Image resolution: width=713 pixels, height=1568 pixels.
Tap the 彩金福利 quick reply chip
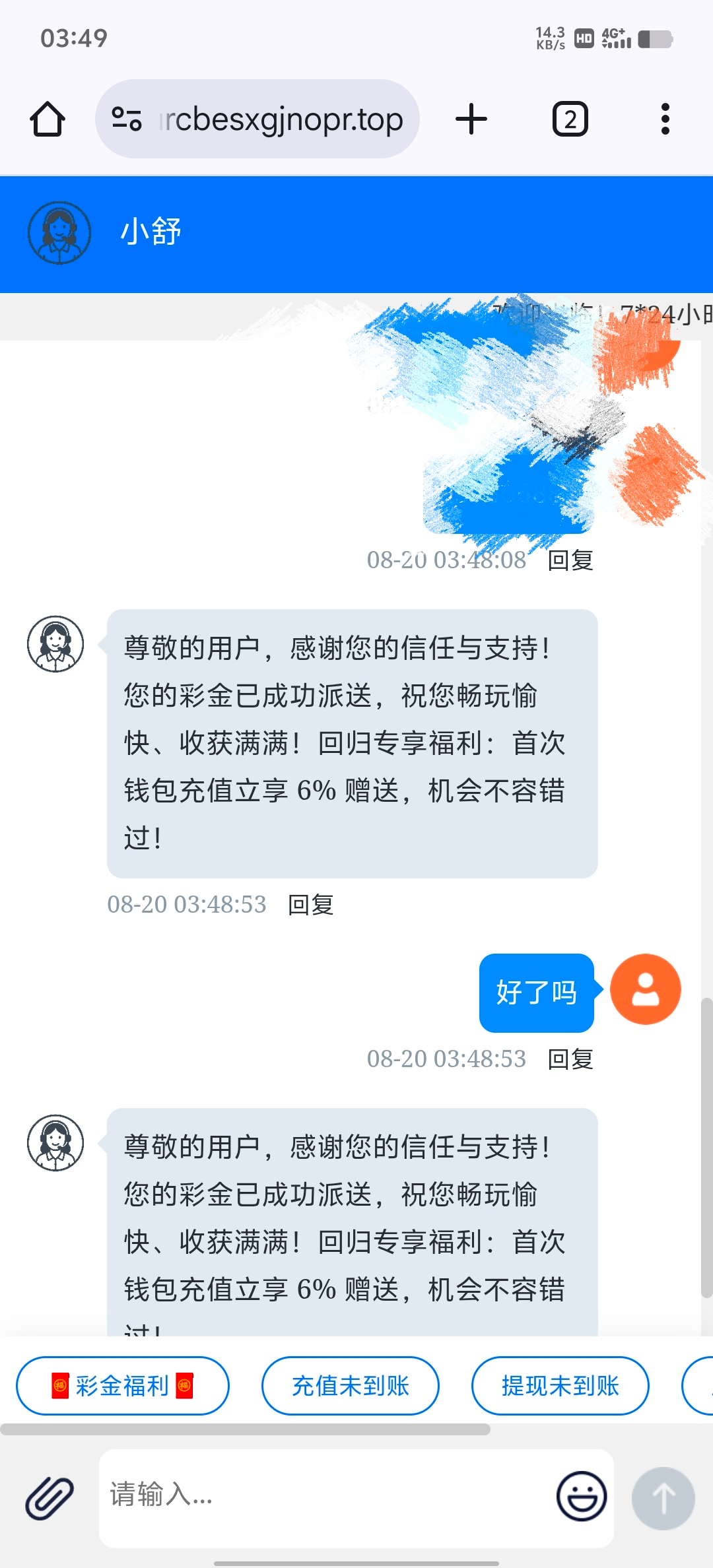123,1386
